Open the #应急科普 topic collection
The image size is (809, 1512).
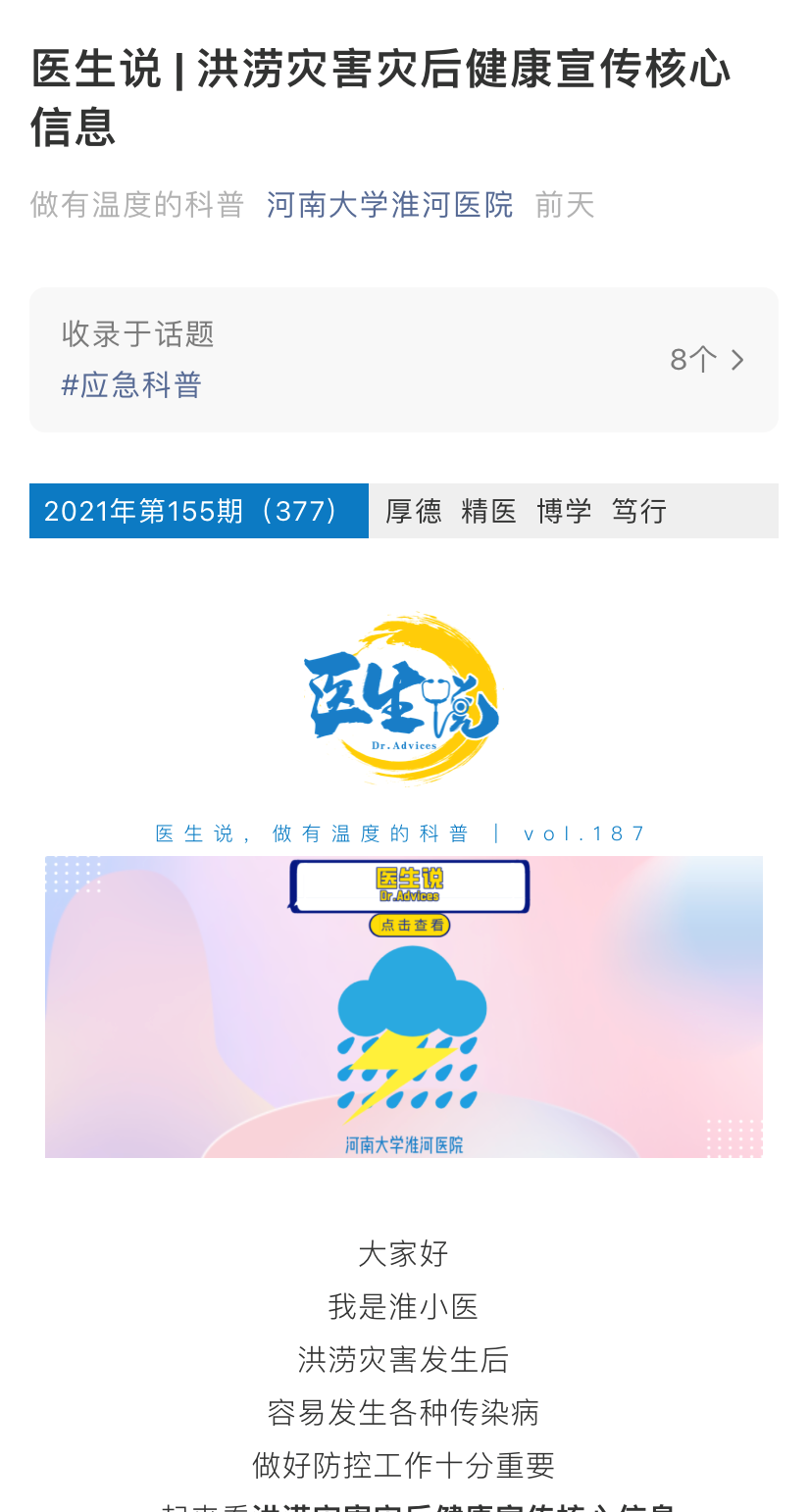click(131, 385)
